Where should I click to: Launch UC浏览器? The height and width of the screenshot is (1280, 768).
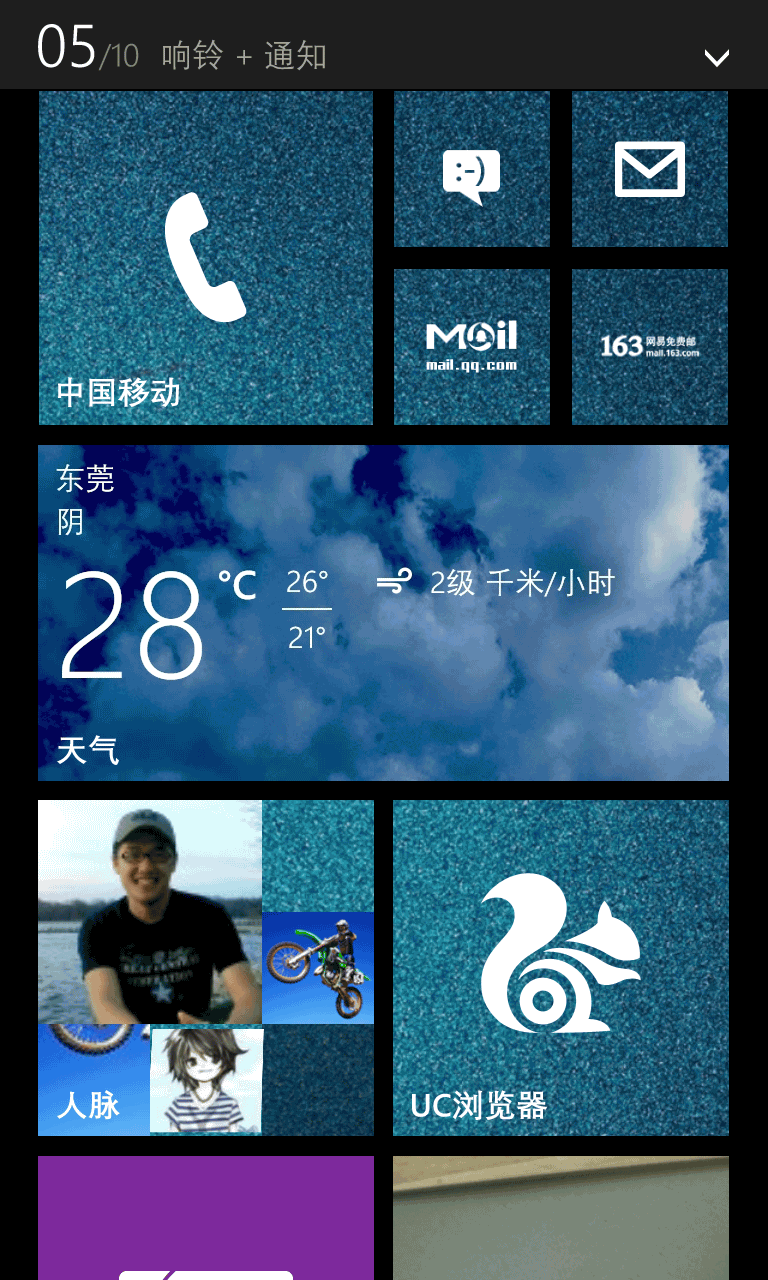click(561, 968)
